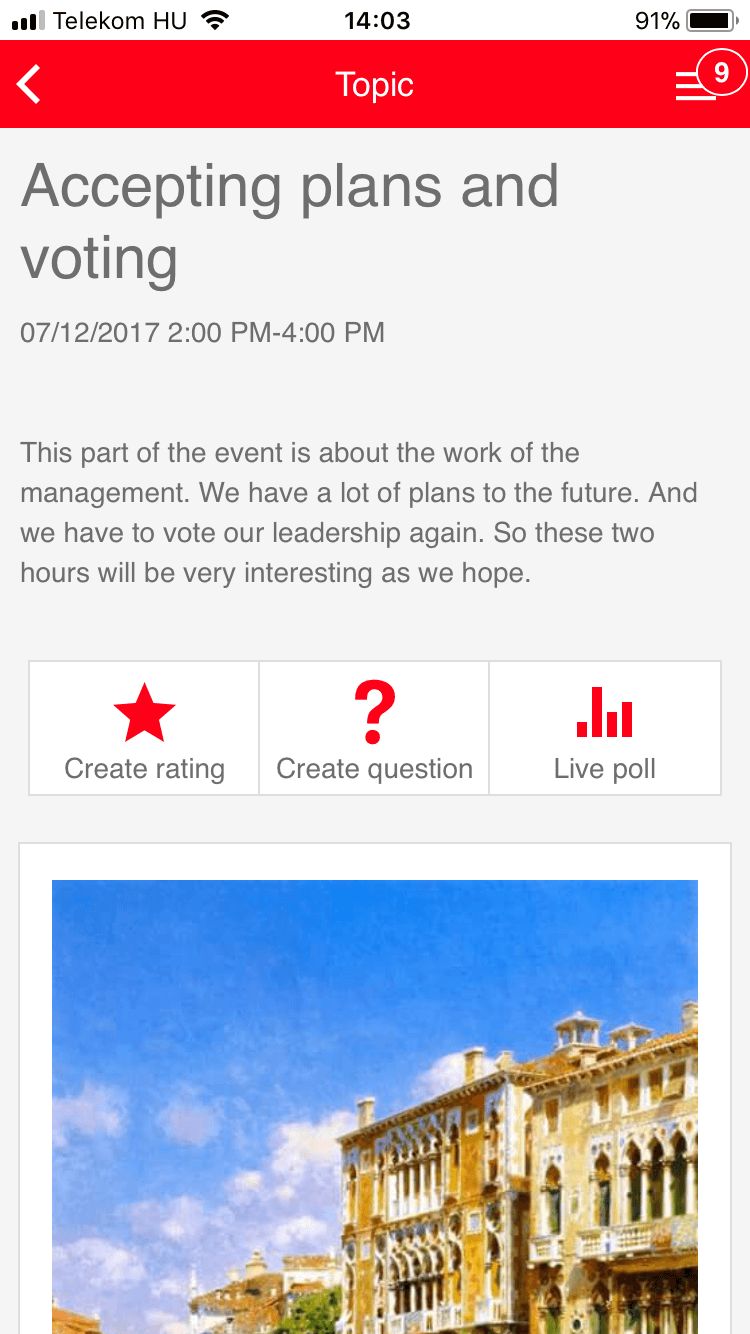Tap the Venice canal painting
The image size is (750, 1334).
pos(374,1100)
